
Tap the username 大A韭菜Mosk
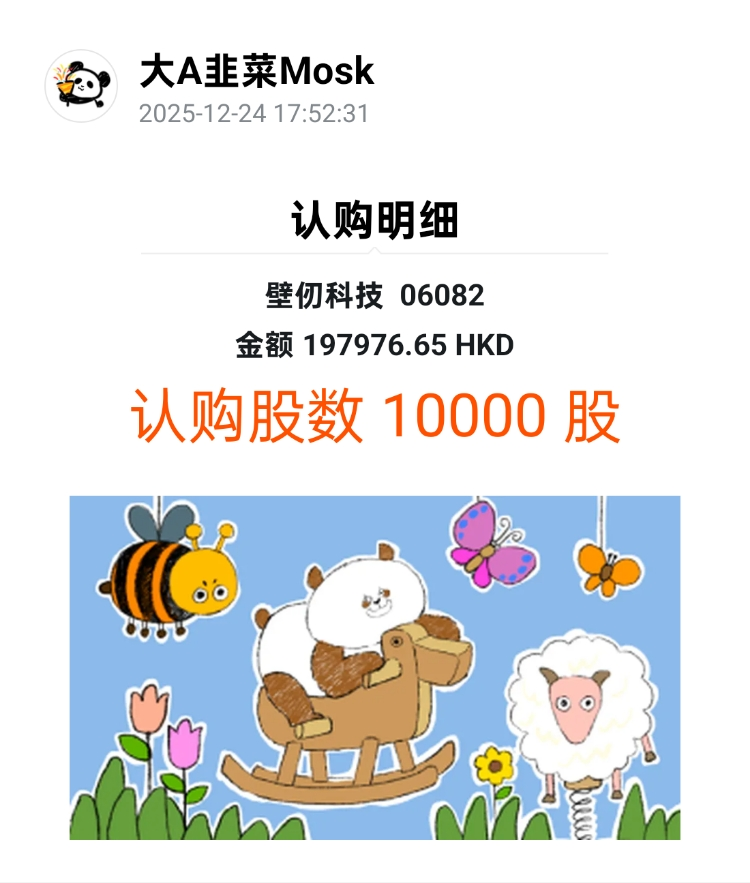click(257, 71)
